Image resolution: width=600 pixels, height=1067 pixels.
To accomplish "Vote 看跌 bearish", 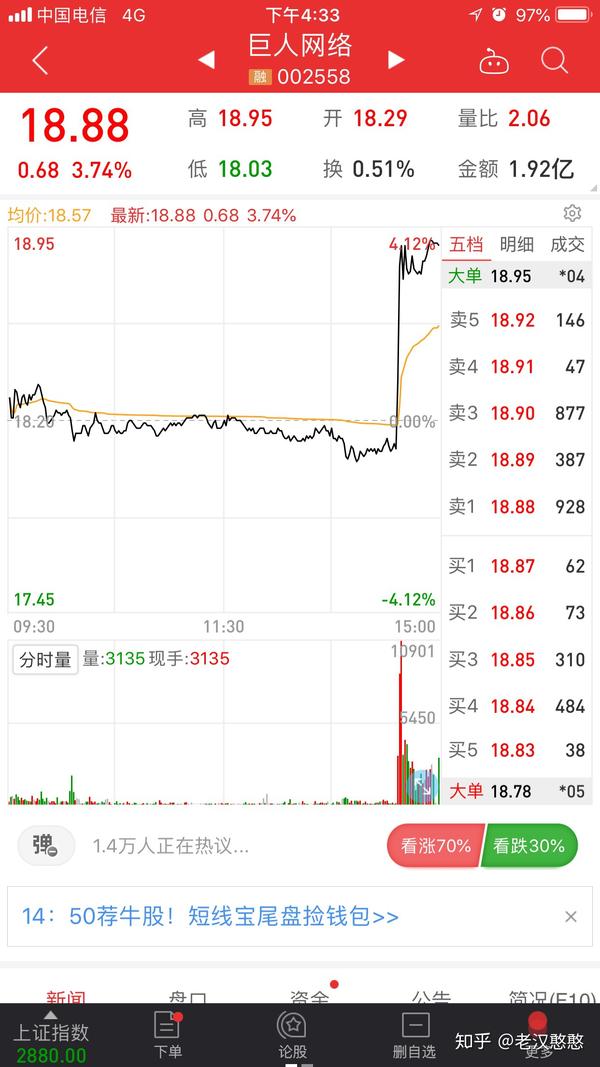I will click(x=529, y=846).
